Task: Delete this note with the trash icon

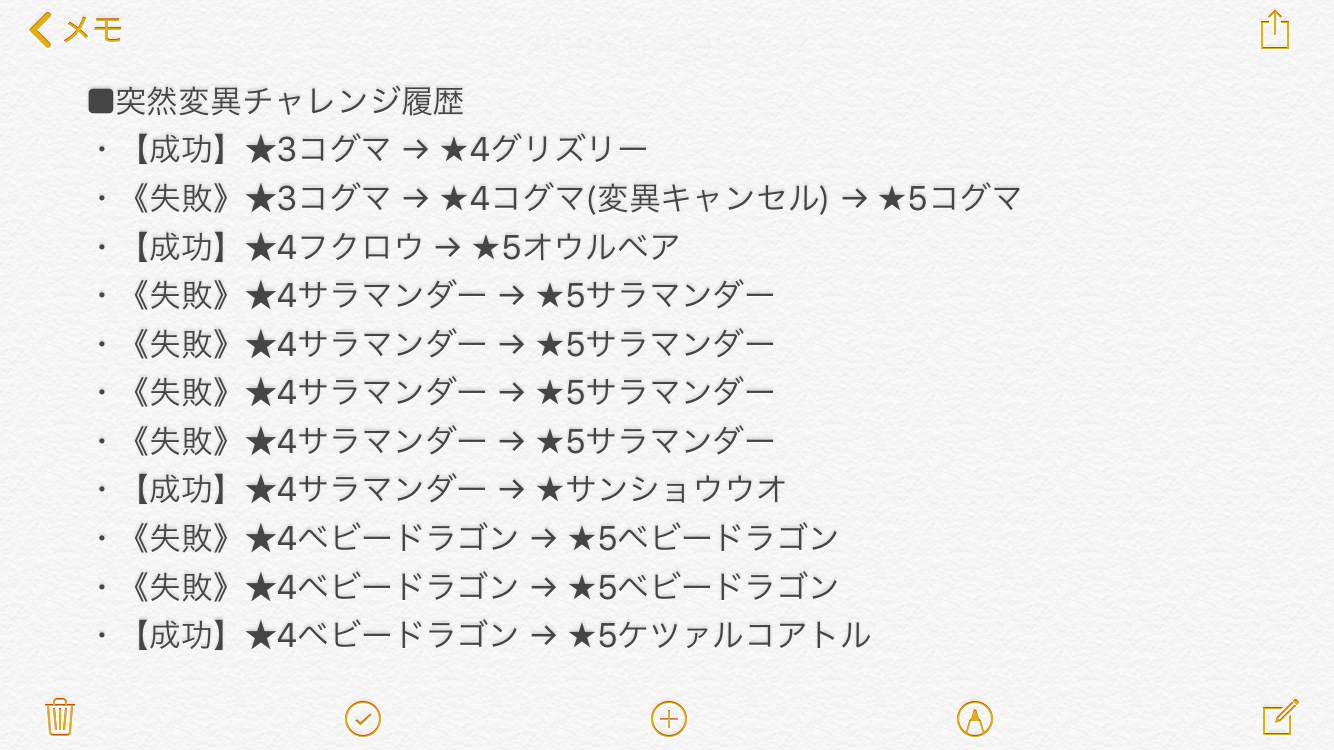Action: (60, 717)
